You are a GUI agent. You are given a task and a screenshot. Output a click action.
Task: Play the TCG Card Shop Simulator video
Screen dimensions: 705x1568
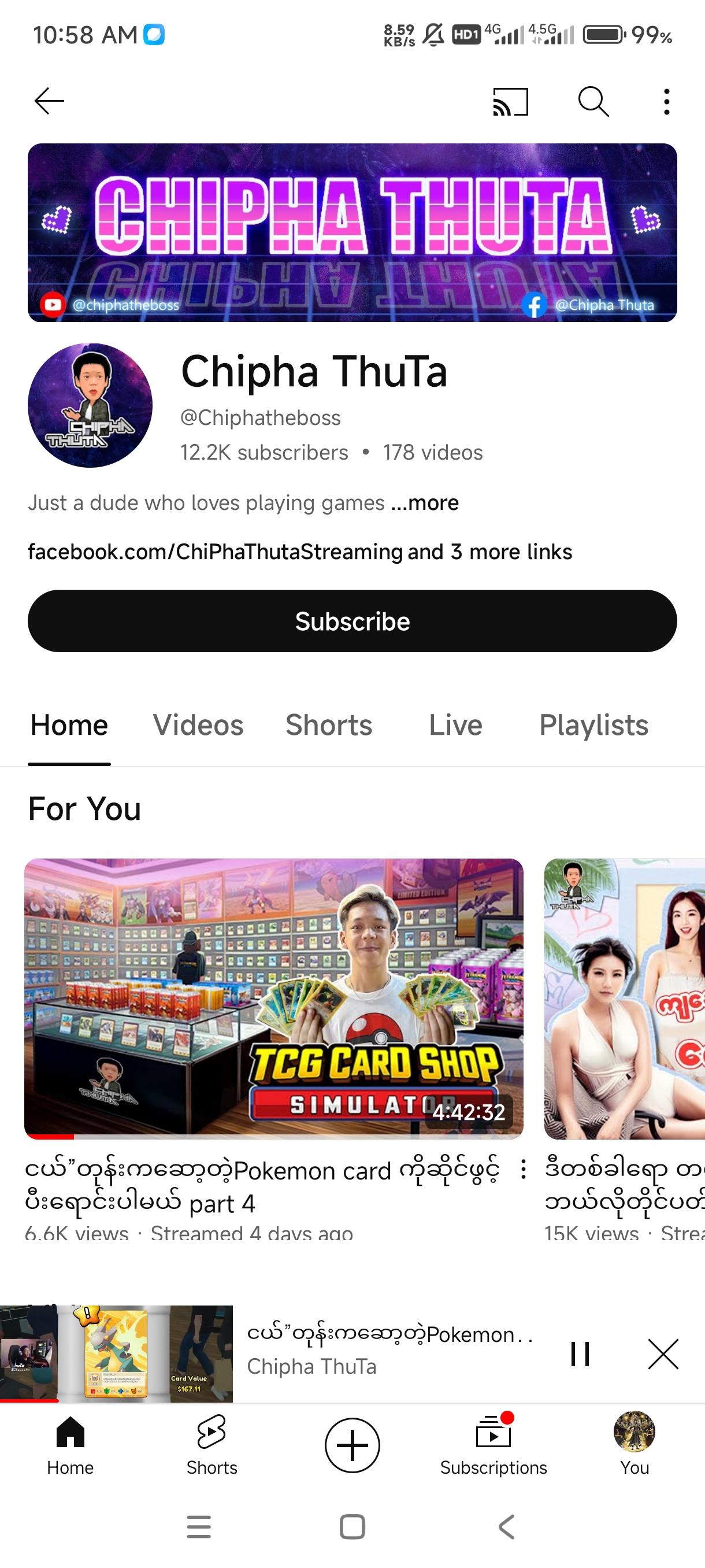point(273,999)
